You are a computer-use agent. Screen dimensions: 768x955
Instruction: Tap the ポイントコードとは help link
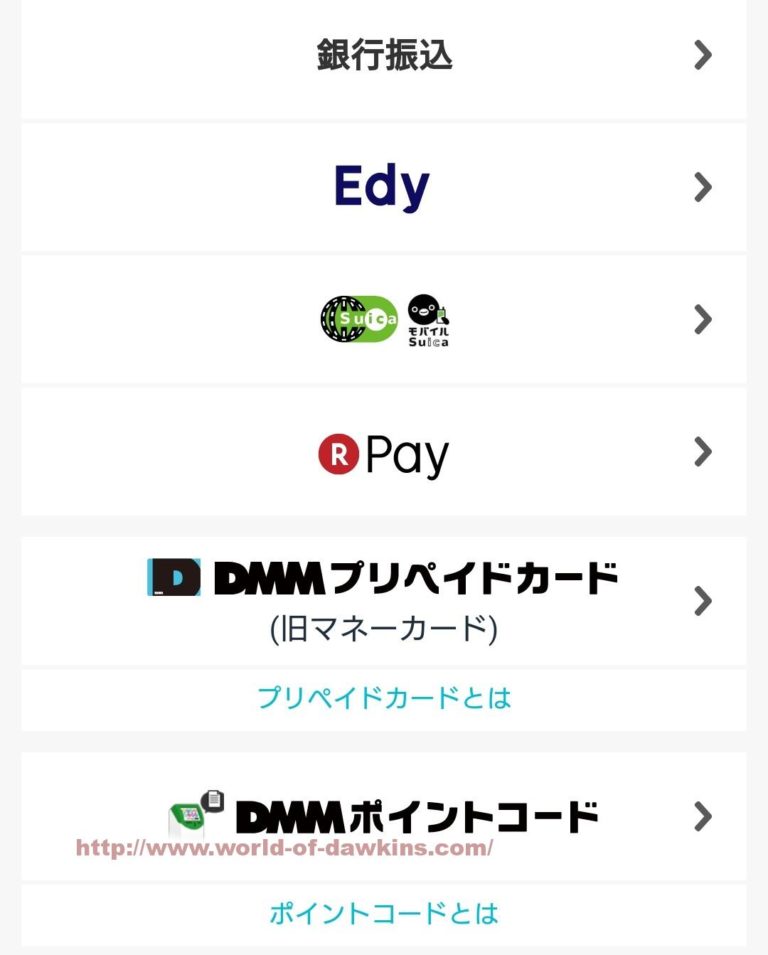[x=384, y=913]
